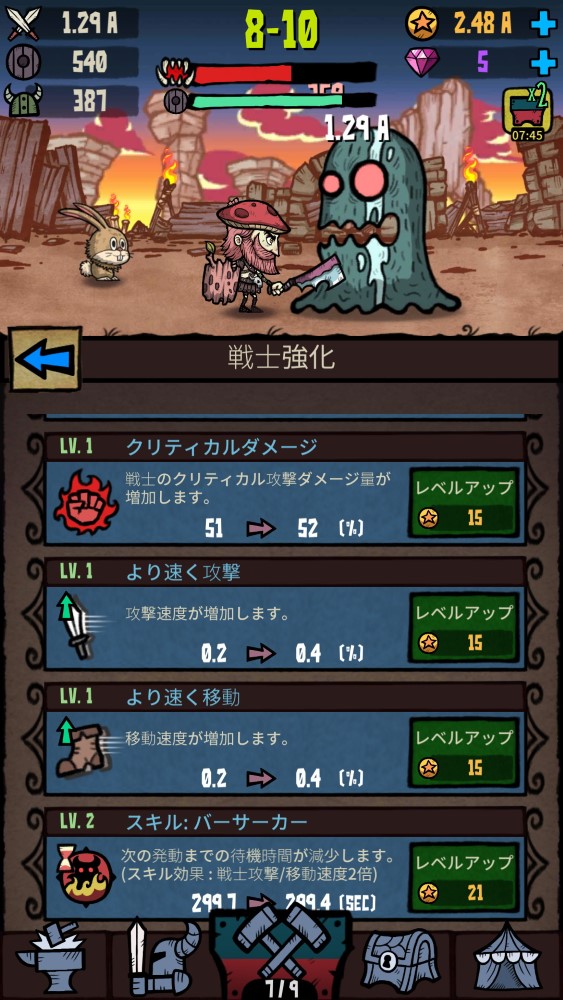Level up より速く攻撃 skill

pos(464,627)
